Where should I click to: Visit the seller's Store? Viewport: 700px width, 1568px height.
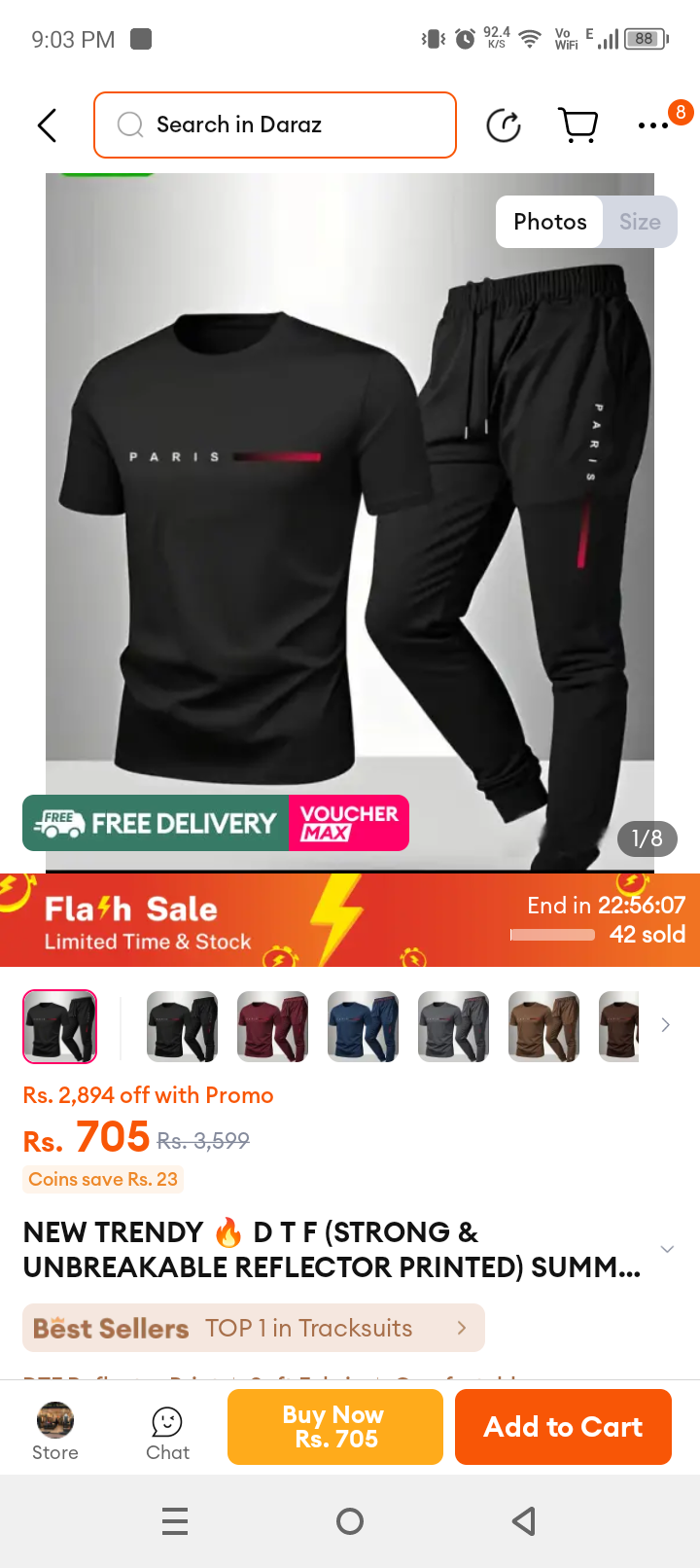[55, 1432]
